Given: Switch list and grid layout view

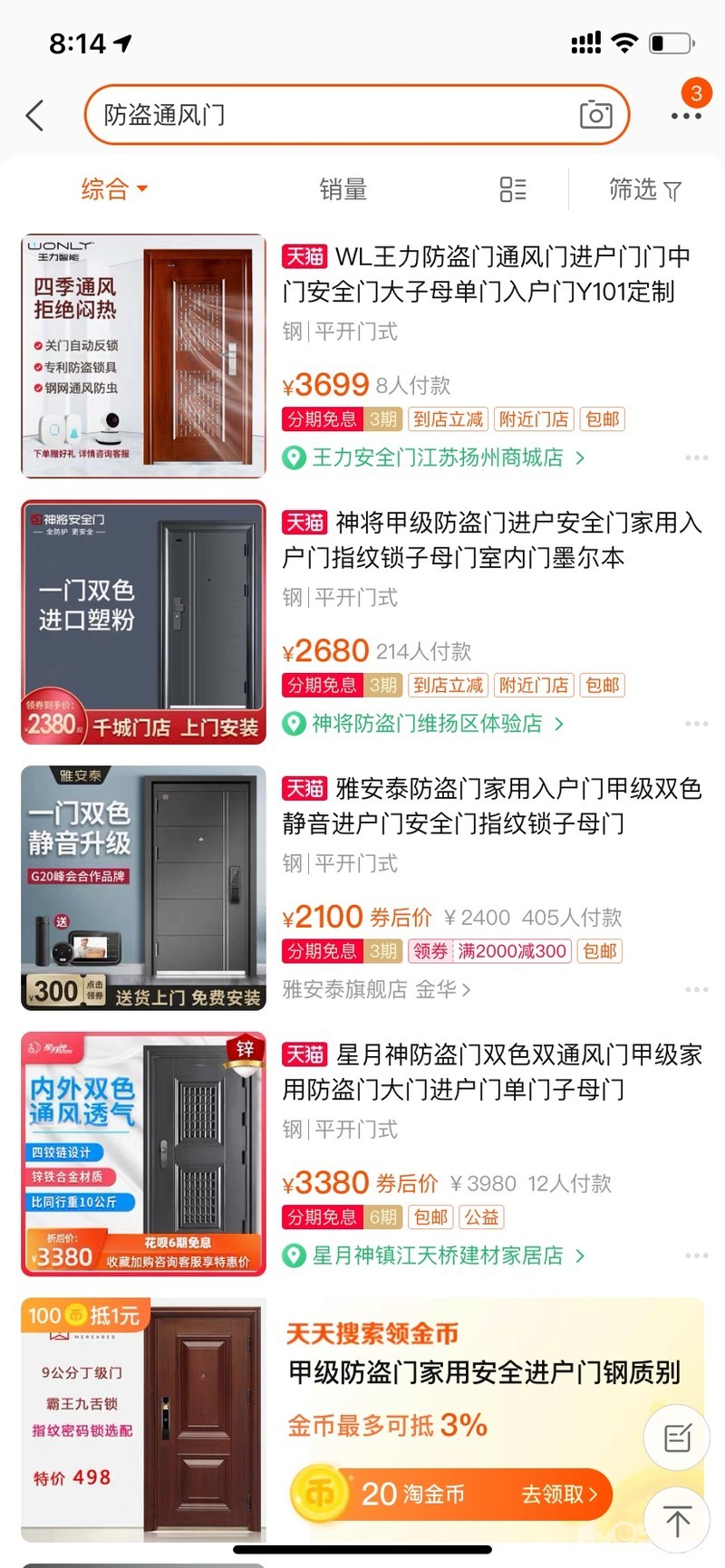Looking at the screenshot, I should coord(513,189).
